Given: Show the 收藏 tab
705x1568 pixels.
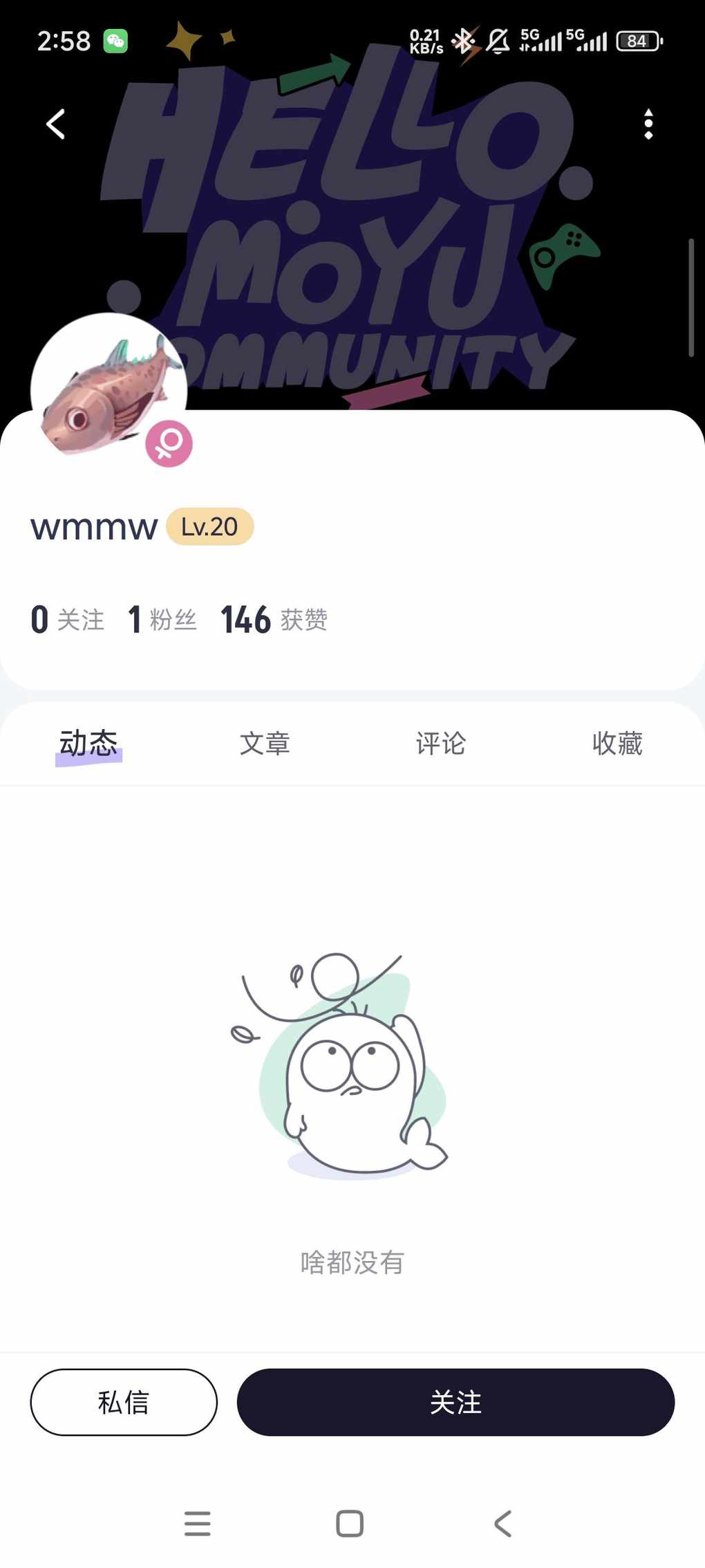Looking at the screenshot, I should tap(617, 744).
